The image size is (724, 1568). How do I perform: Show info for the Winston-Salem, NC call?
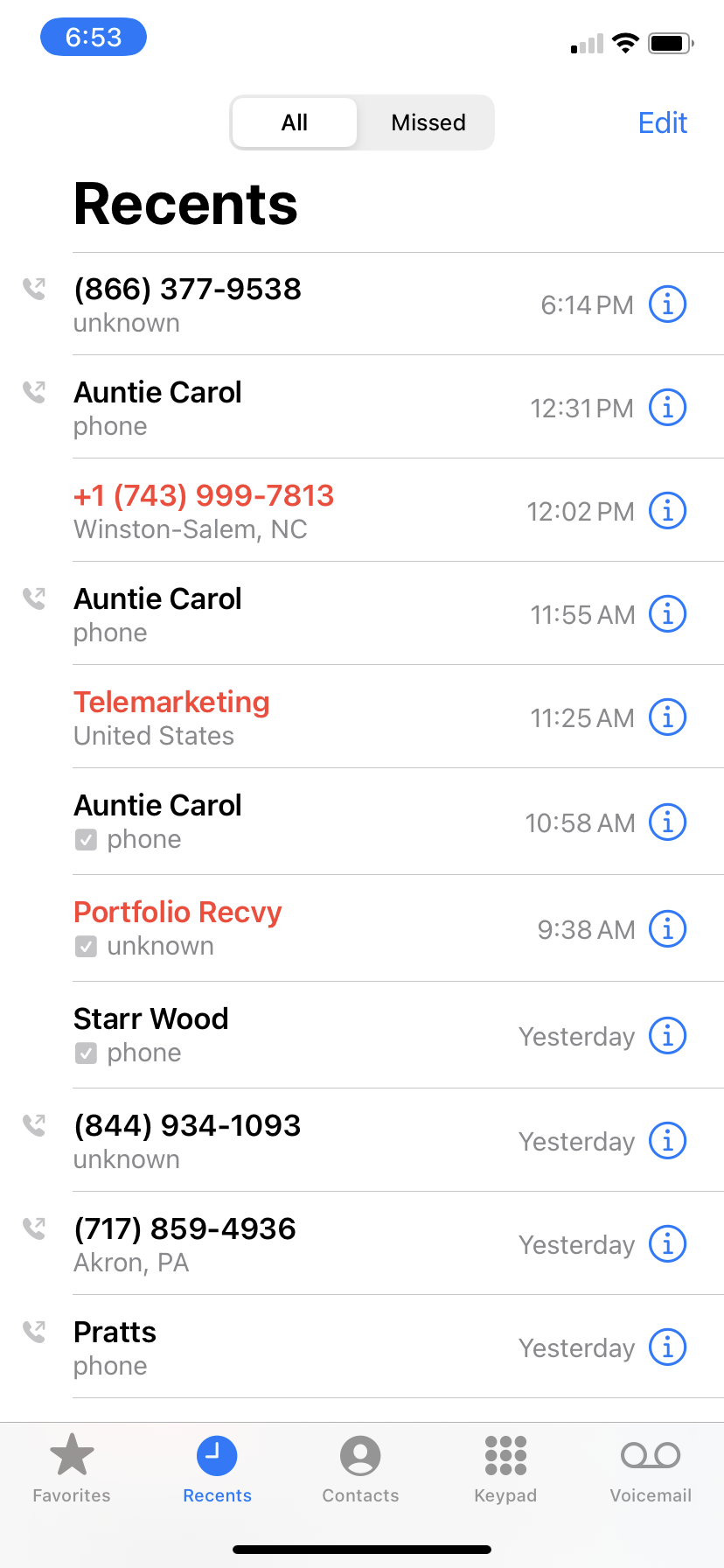667,511
